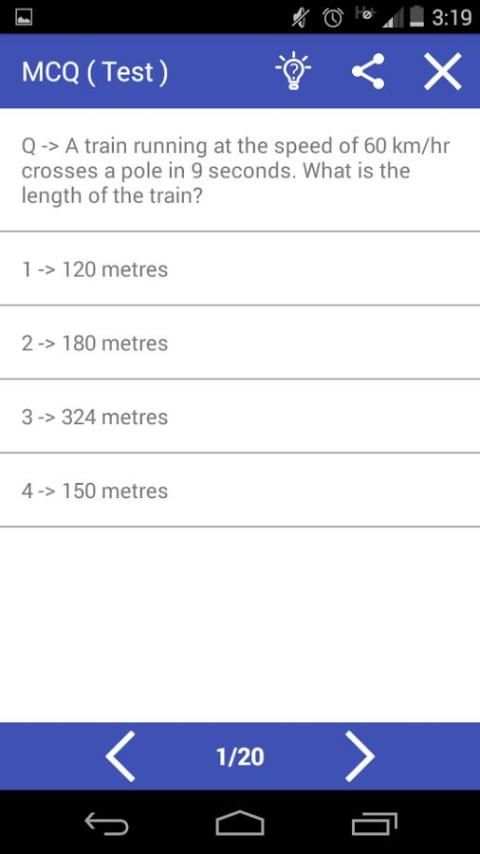Share this question
The width and height of the screenshot is (480, 854).
368,71
